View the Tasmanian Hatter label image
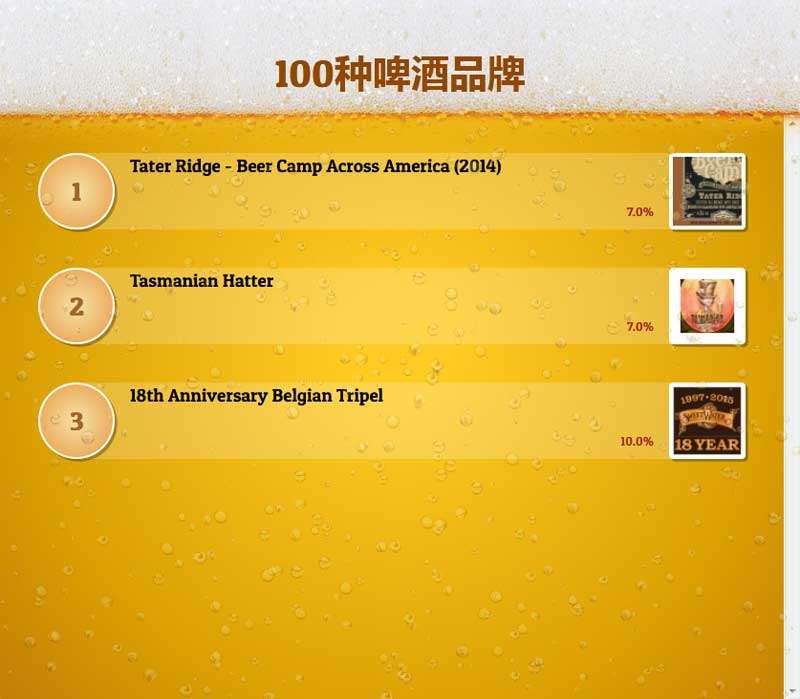Viewport: 800px width, 699px height. [x=707, y=306]
